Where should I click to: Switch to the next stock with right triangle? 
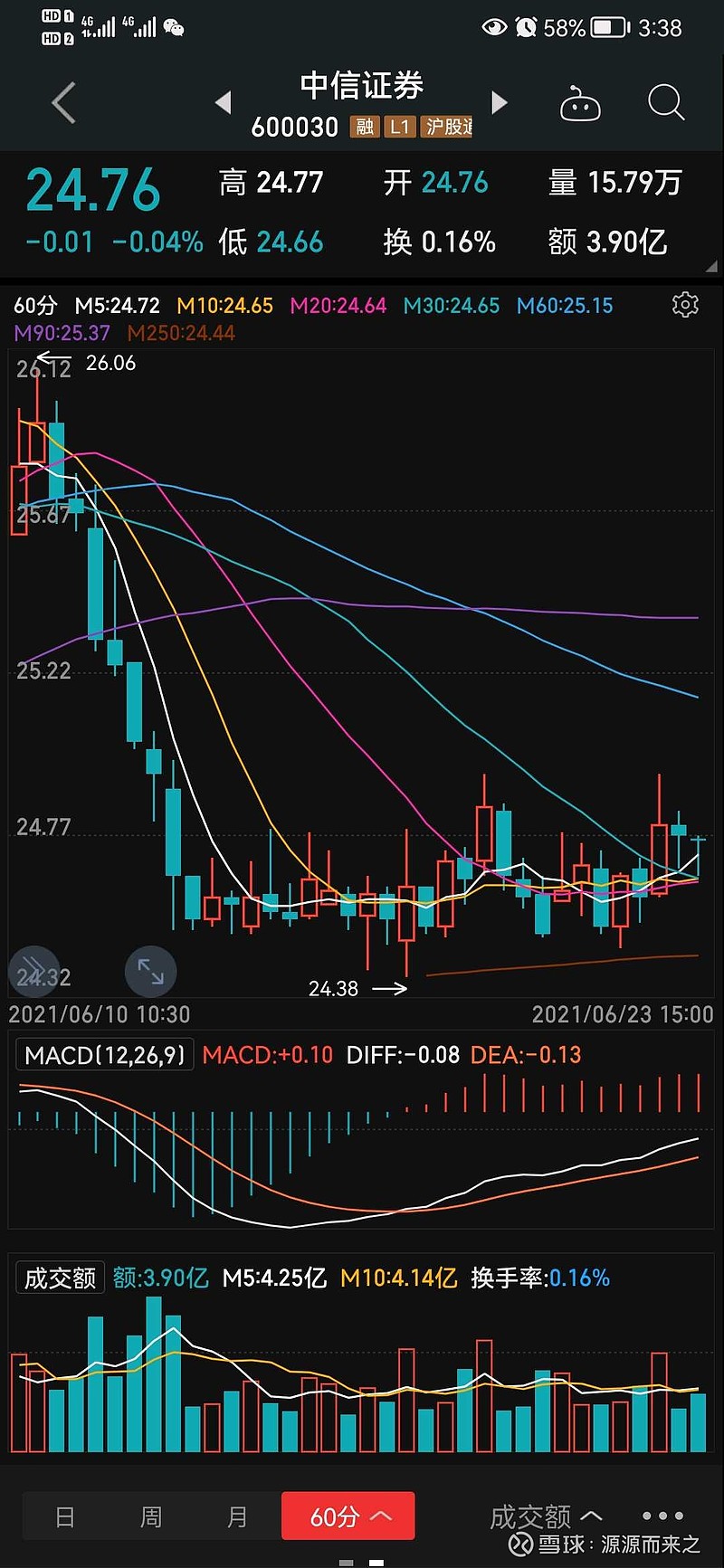[x=499, y=103]
